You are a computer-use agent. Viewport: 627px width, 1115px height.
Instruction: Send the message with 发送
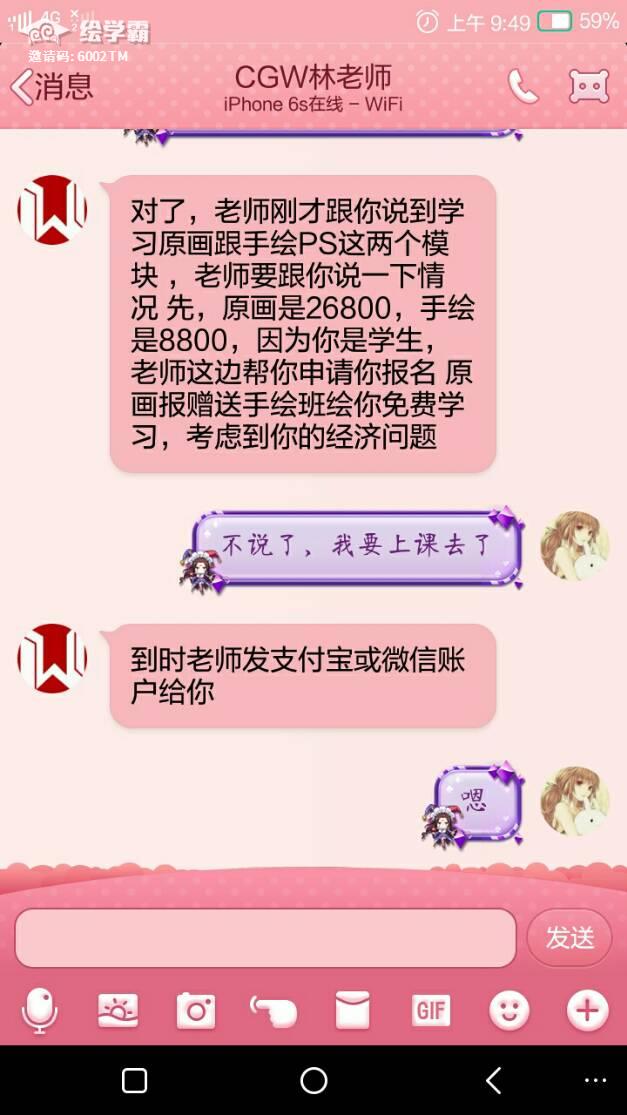[570, 937]
